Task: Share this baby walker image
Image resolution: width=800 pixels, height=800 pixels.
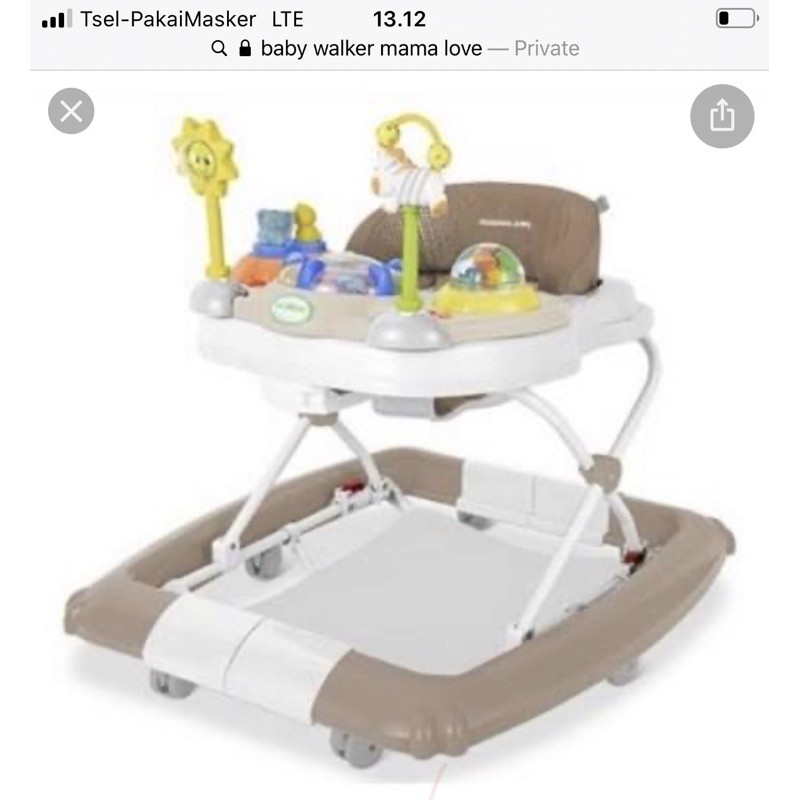Action: 721,116
